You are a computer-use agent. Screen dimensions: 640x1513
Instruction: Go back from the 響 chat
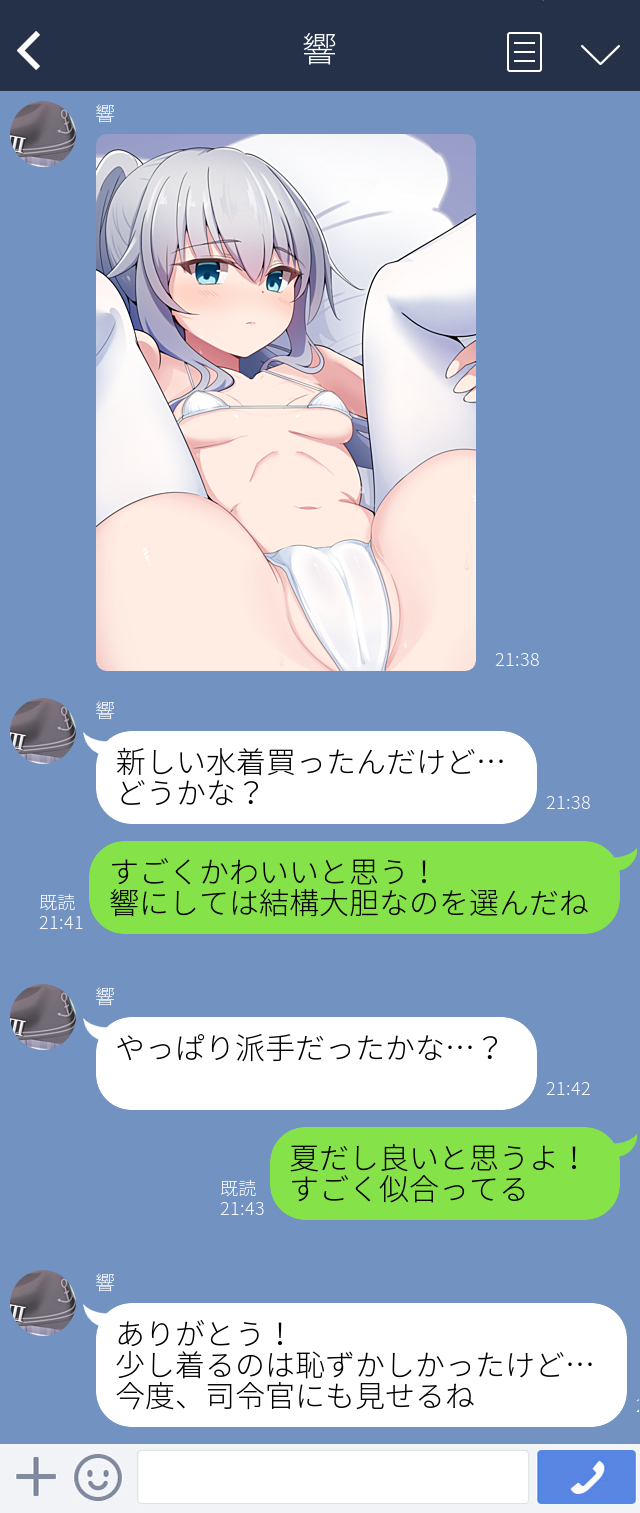(30, 50)
